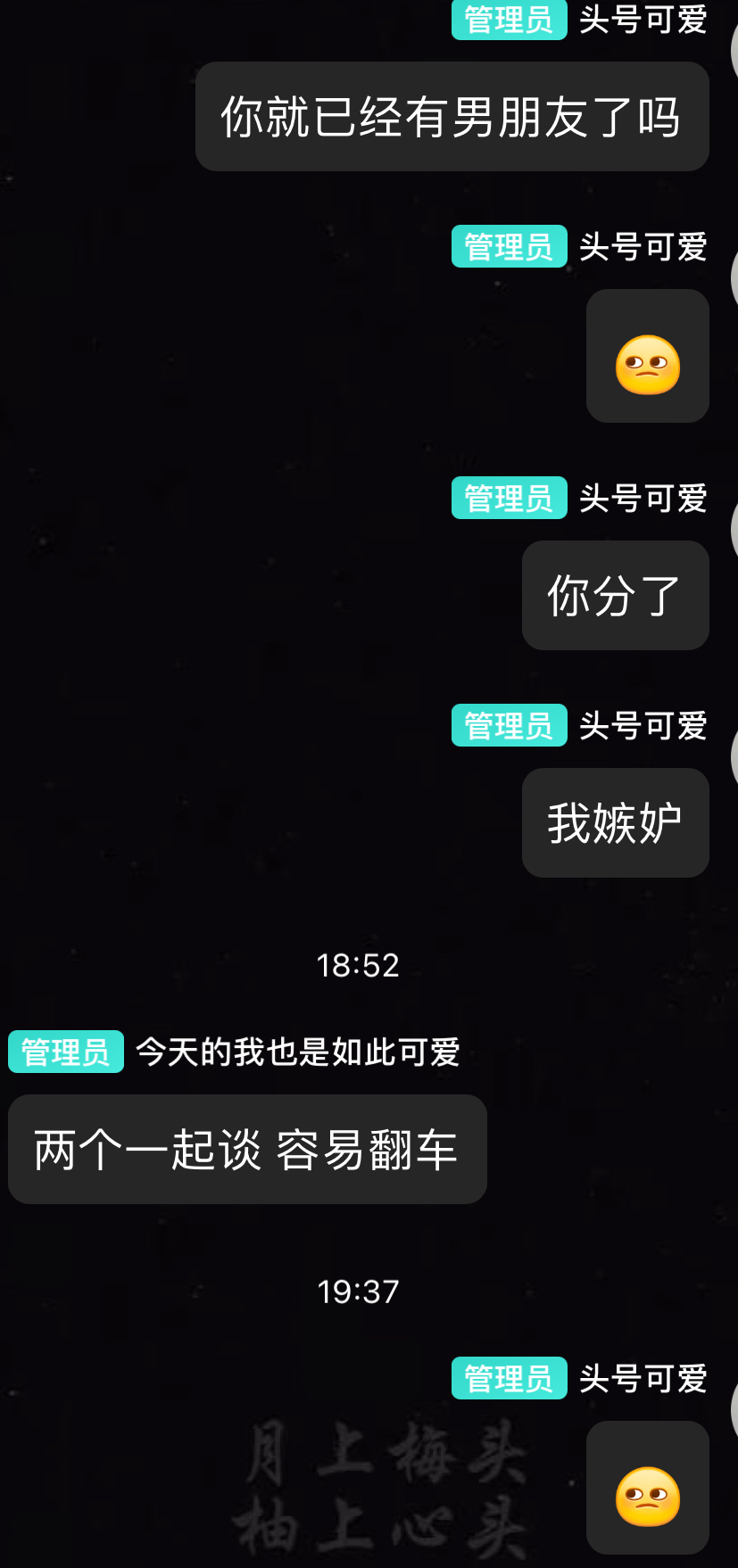Screen dimensions: 738x1568
Task: Tap the 18:52 timestamp
Action: click(x=359, y=964)
